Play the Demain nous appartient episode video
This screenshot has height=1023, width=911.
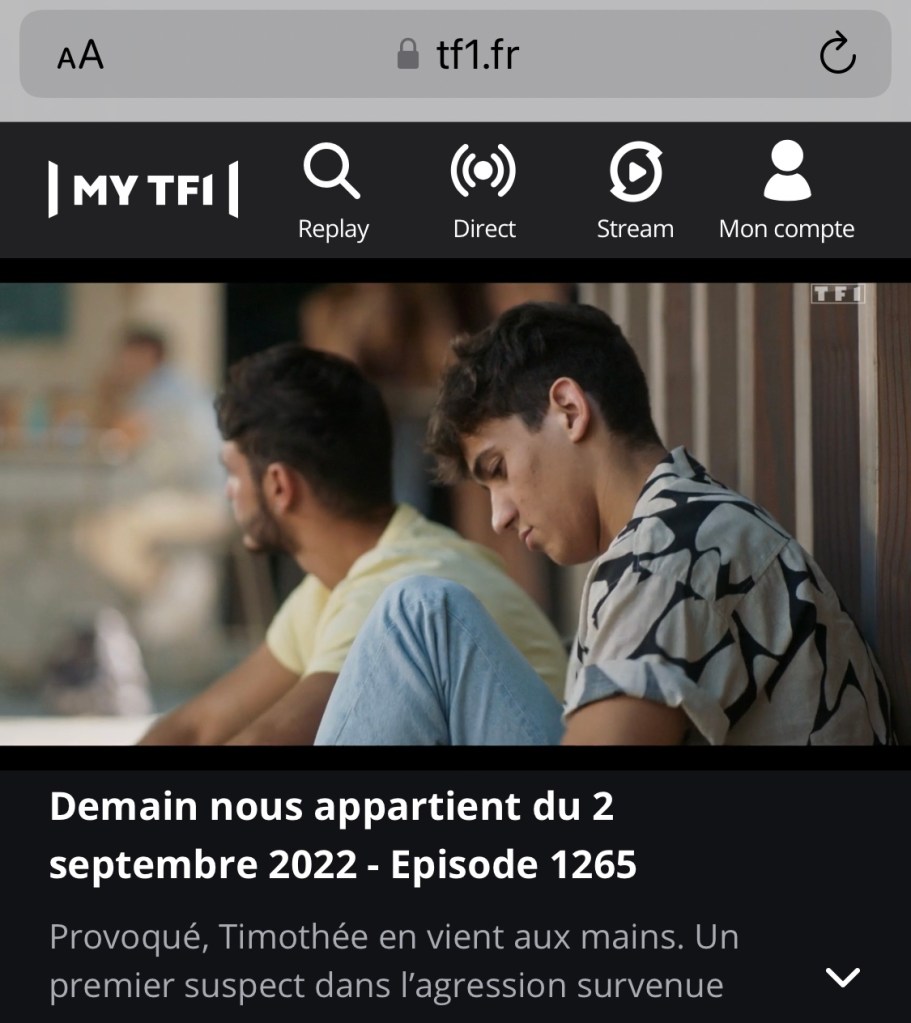[x=455, y=514]
